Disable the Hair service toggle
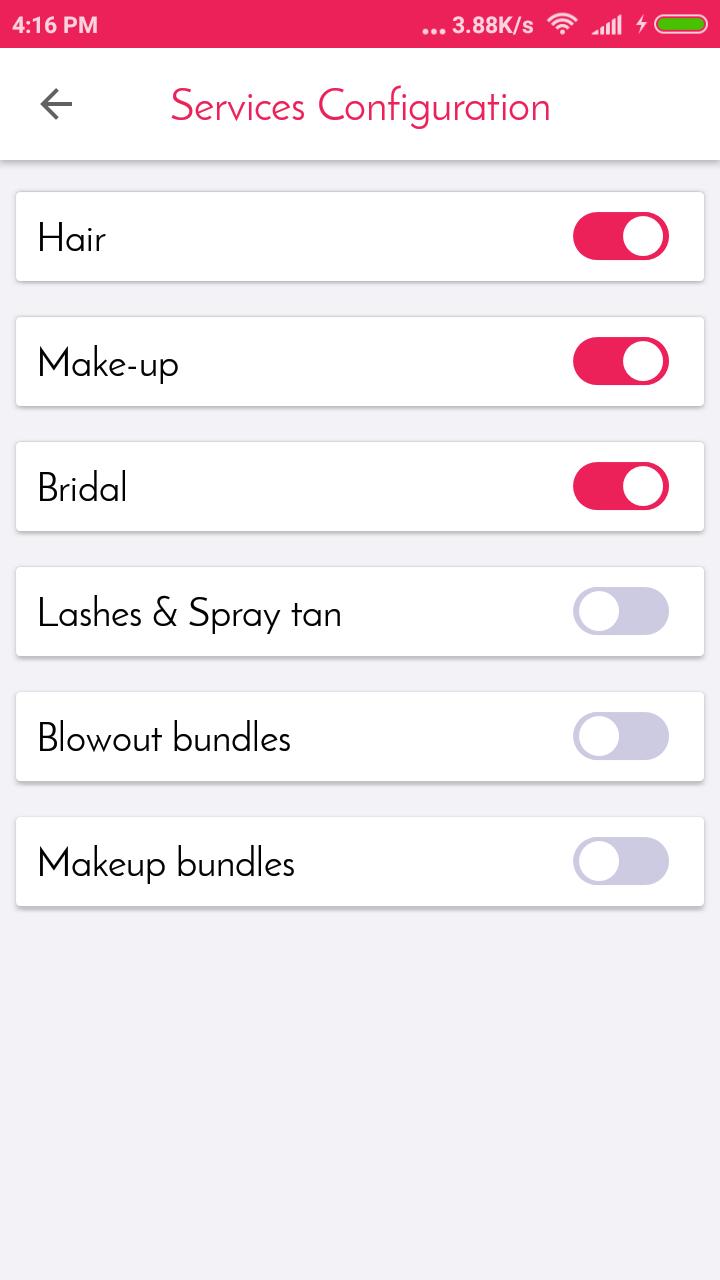The height and width of the screenshot is (1280, 720). [x=620, y=237]
